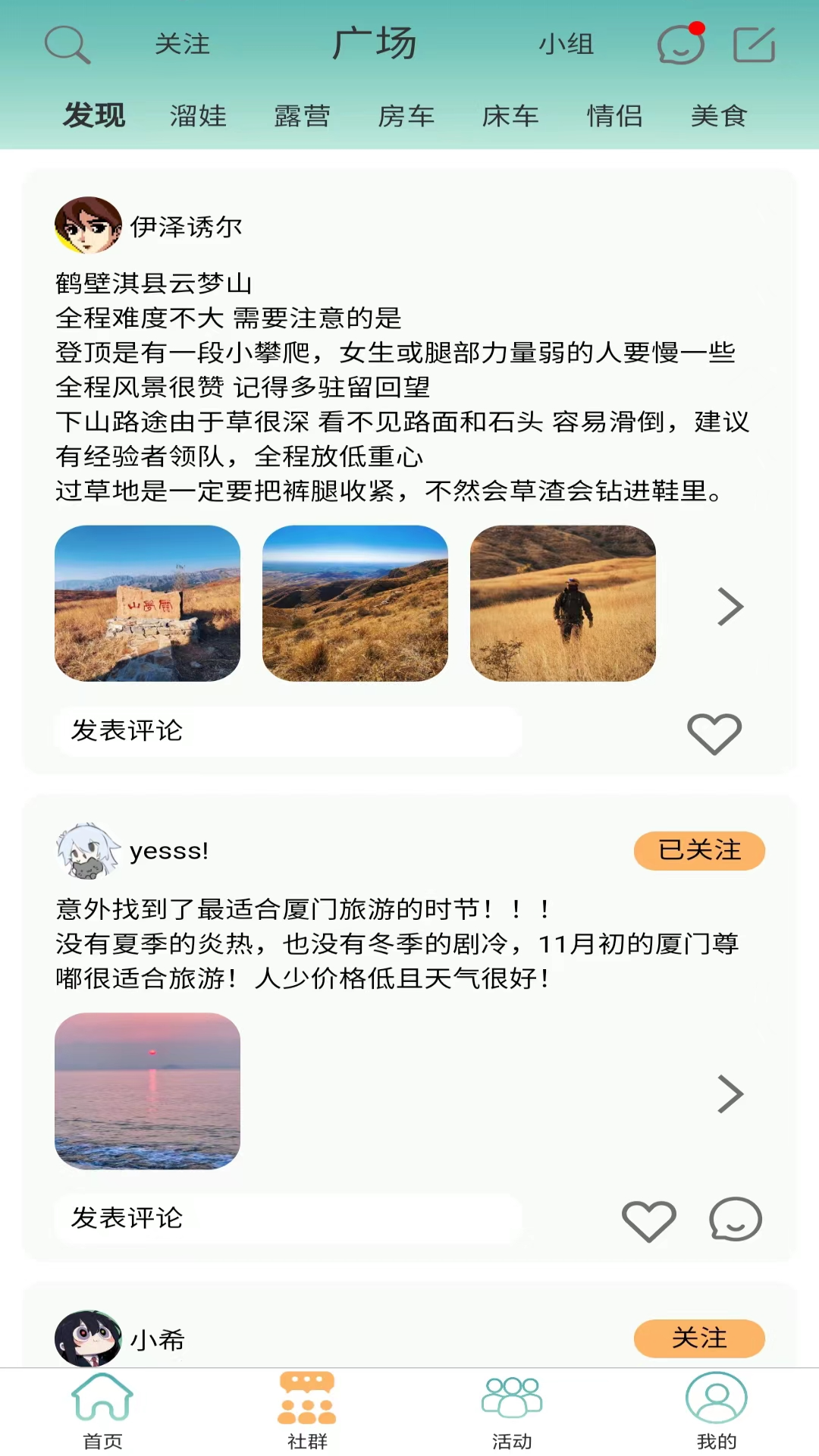Viewport: 819px width, 1456px height.
Task: Open comments icon on yesss!'s post
Action: pyautogui.click(x=735, y=1219)
